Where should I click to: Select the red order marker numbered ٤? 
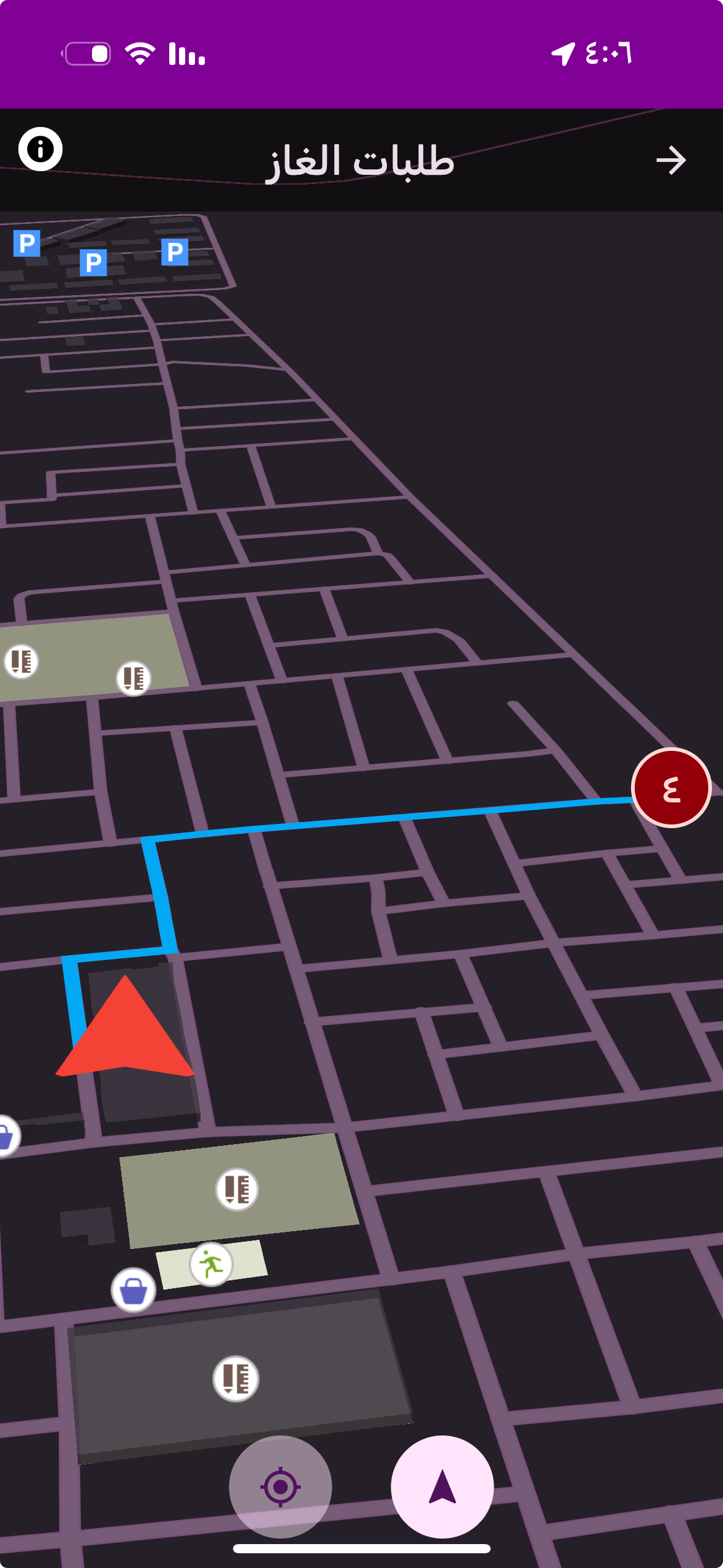coord(671,788)
